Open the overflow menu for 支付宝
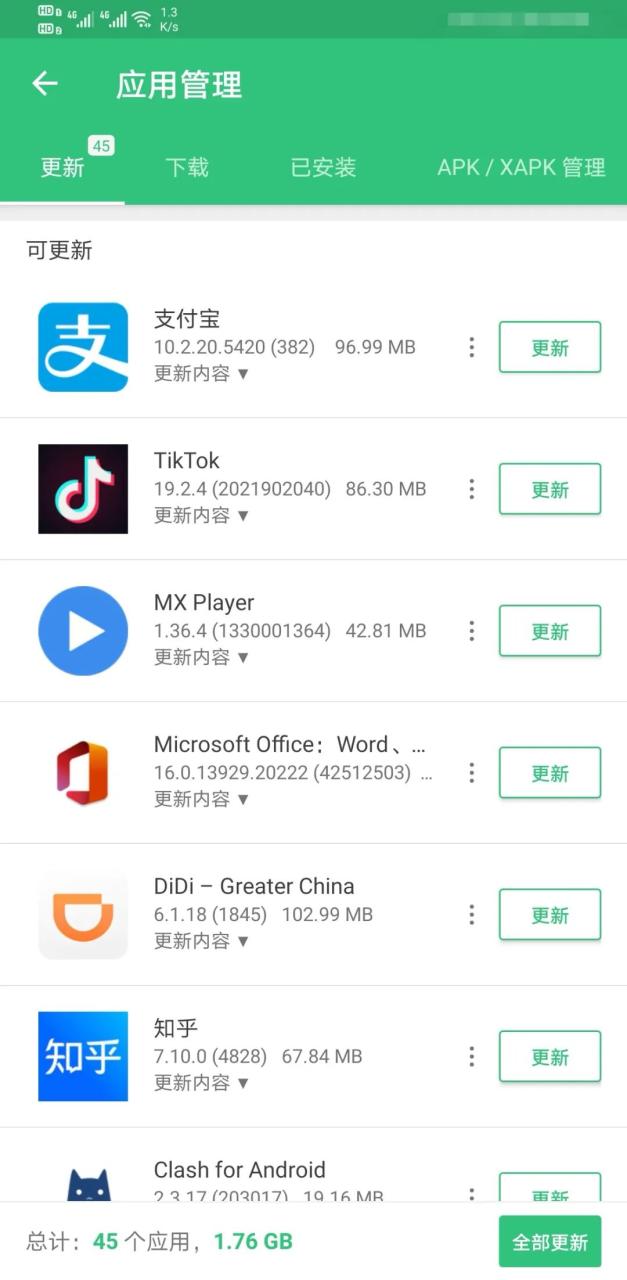The image size is (627, 1280). coord(471,347)
